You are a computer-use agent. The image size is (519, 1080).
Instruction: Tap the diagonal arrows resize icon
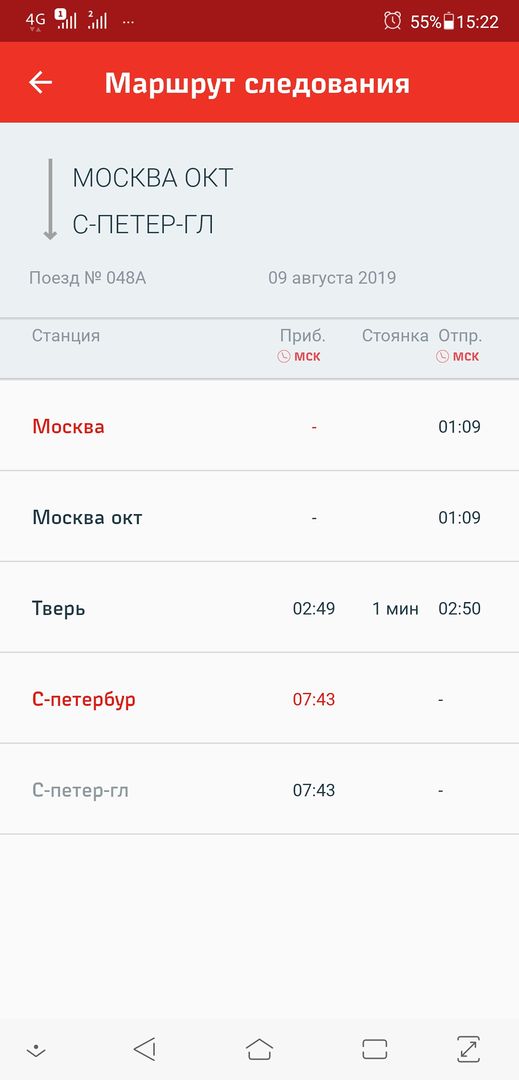[x=469, y=1049]
